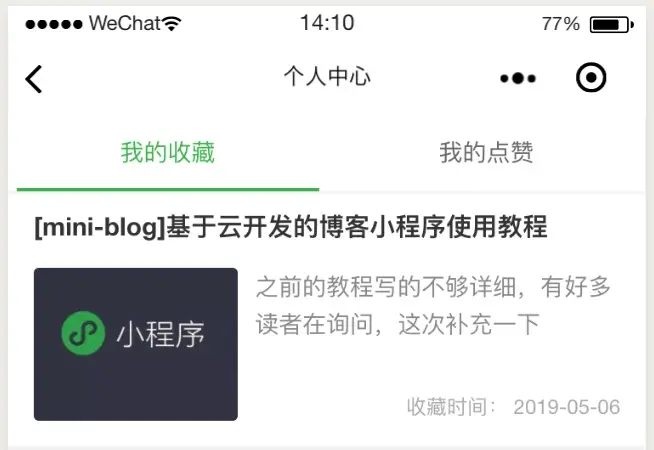Open the mini program three-dot menu
654x450 pixels.
tap(518, 78)
